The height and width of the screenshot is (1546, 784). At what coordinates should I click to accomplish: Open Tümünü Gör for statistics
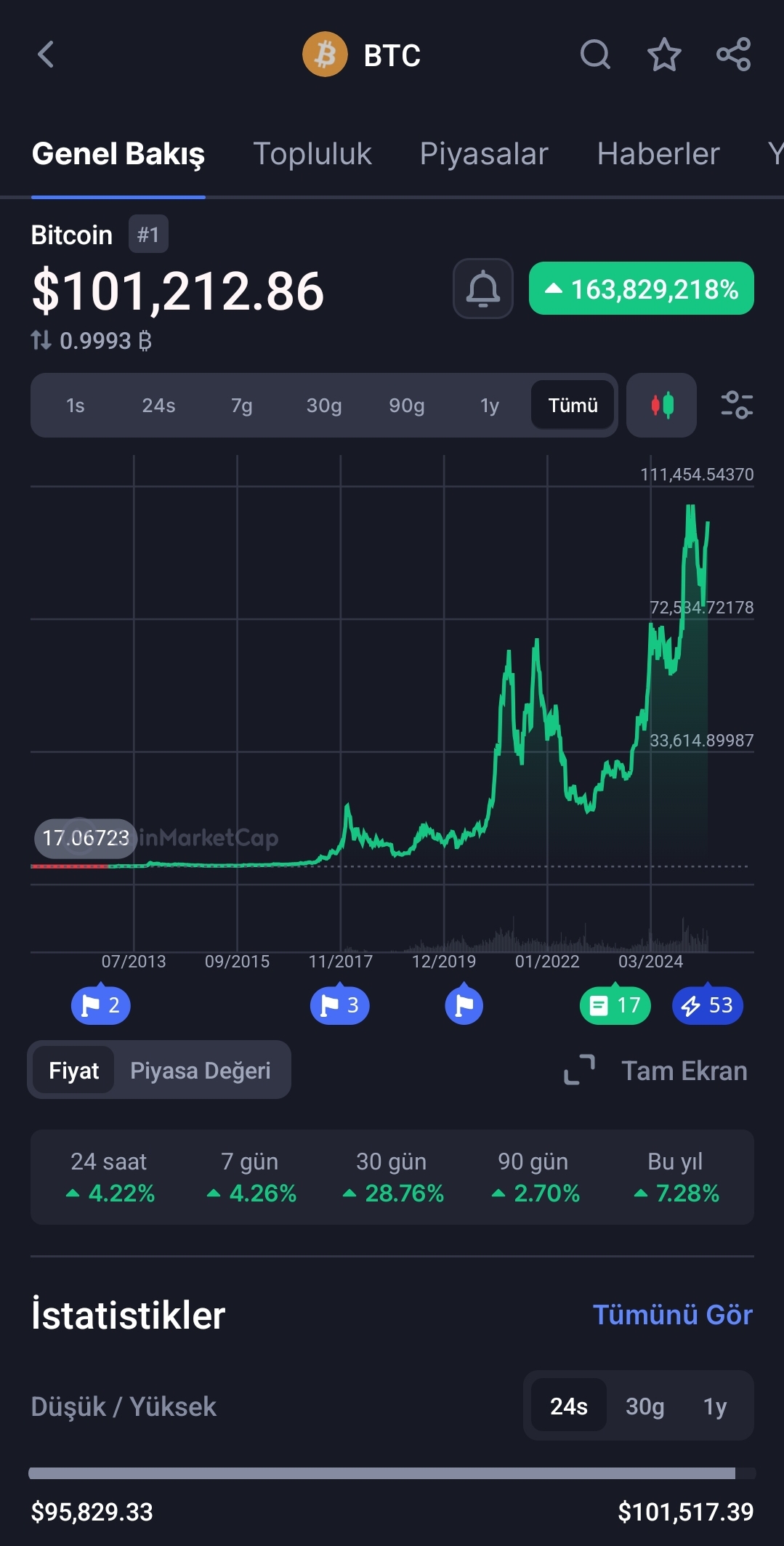coord(673,1315)
